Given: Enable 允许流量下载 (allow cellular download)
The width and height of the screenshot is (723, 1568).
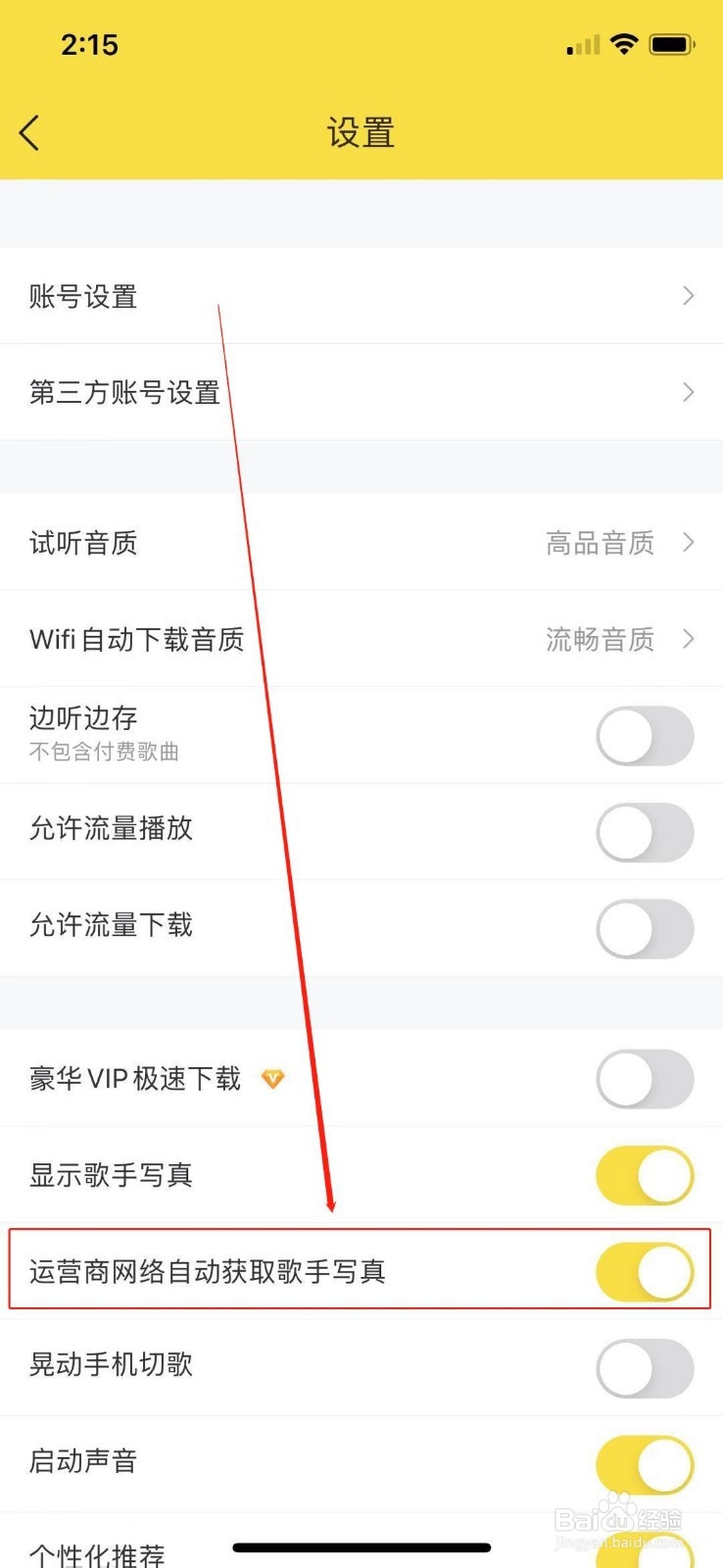Looking at the screenshot, I should point(645,928).
